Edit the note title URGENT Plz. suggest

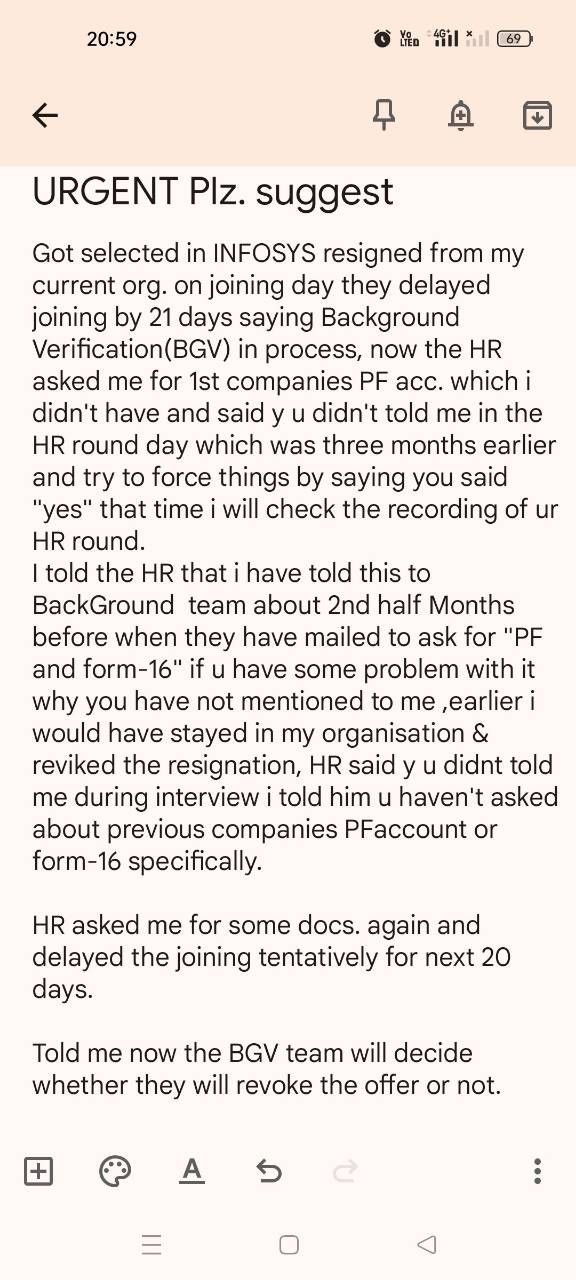213,191
